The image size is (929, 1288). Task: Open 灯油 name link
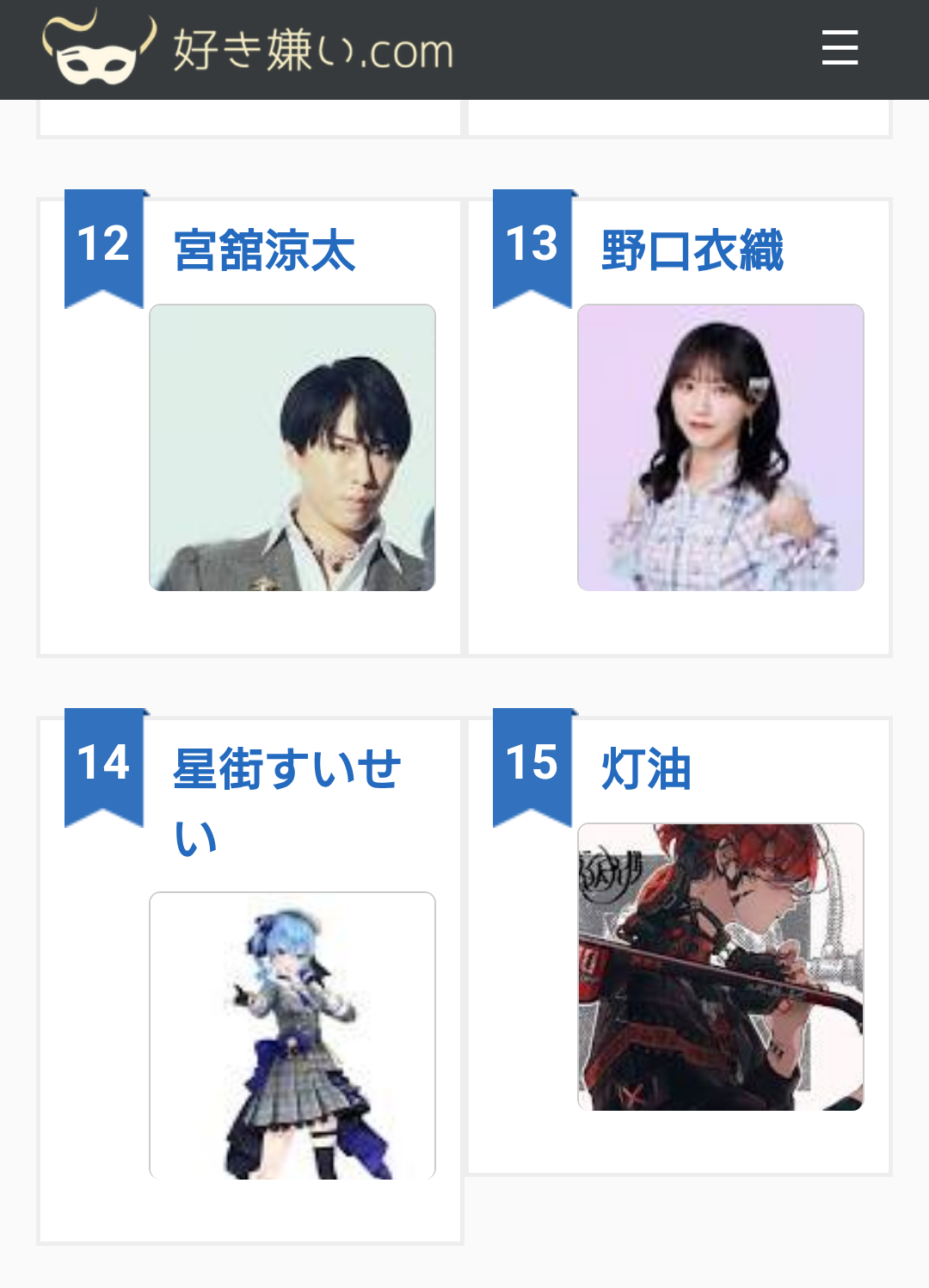coord(647,768)
